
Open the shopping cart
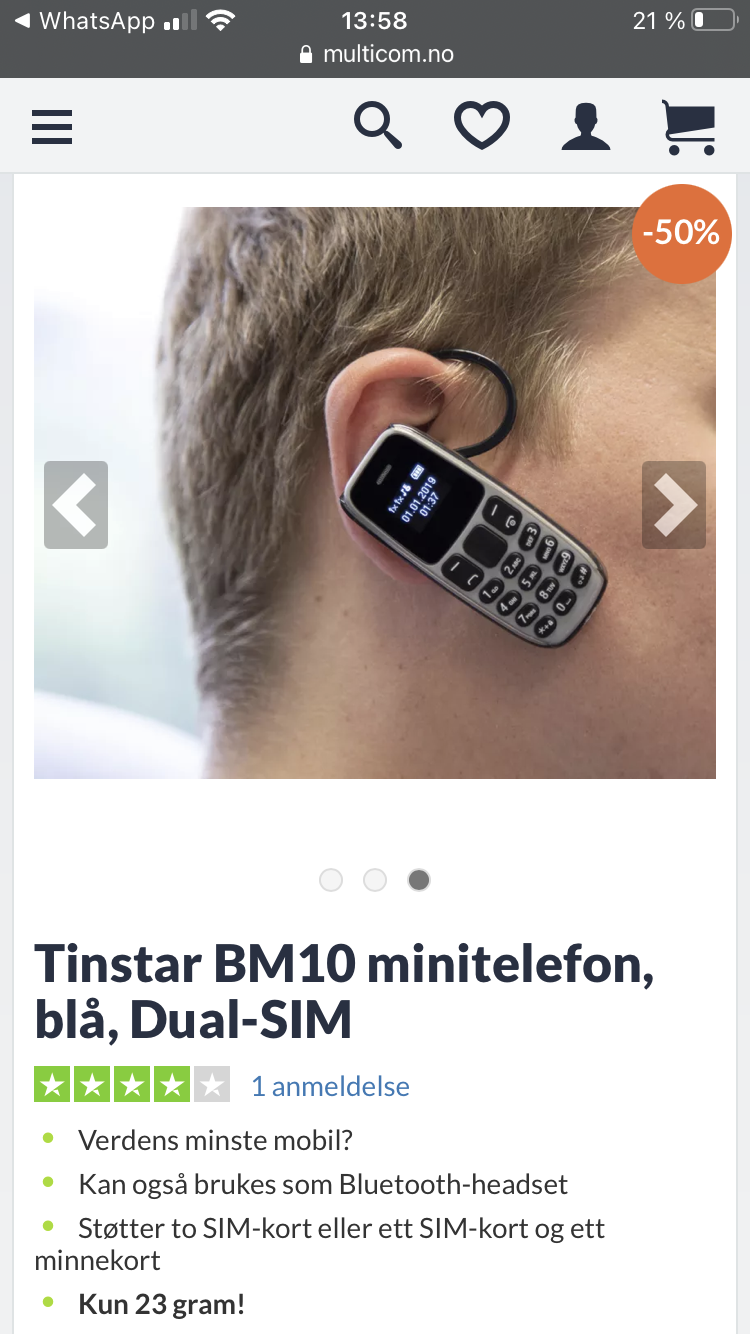coord(689,127)
